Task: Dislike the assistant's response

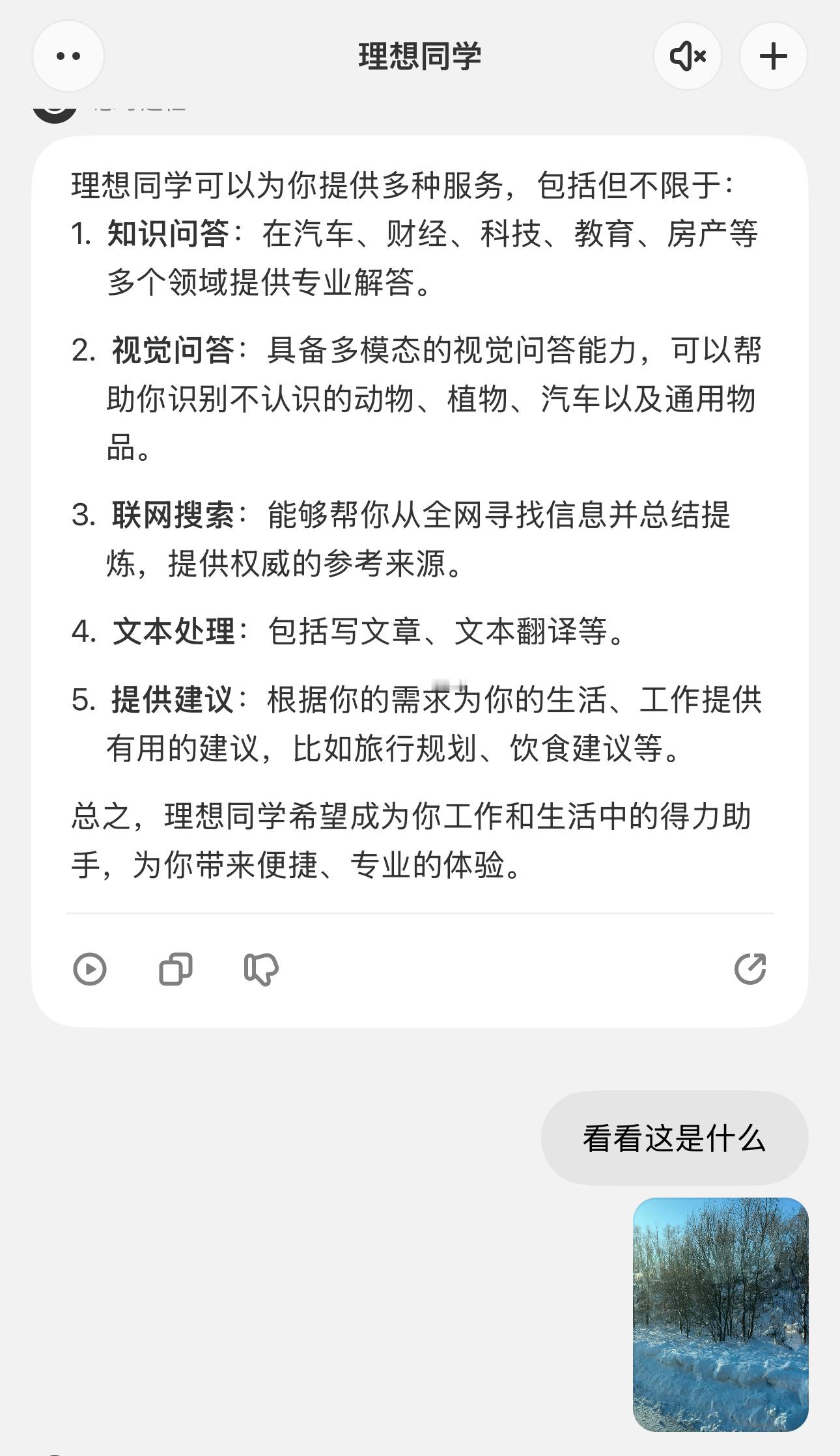Action: click(x=260, y=970)
